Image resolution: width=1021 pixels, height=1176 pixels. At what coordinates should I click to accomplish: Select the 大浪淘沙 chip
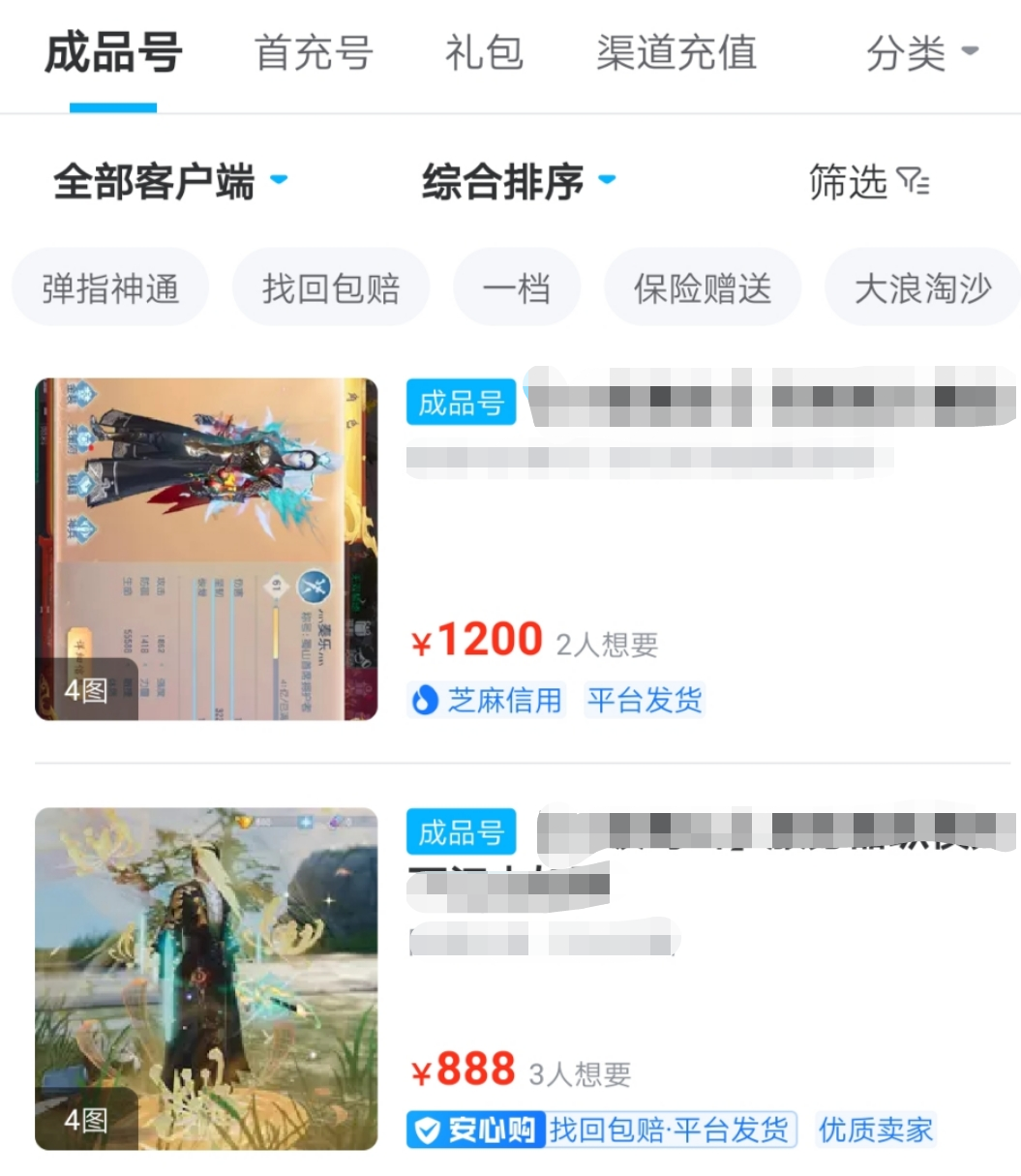(x=921, y=287)
